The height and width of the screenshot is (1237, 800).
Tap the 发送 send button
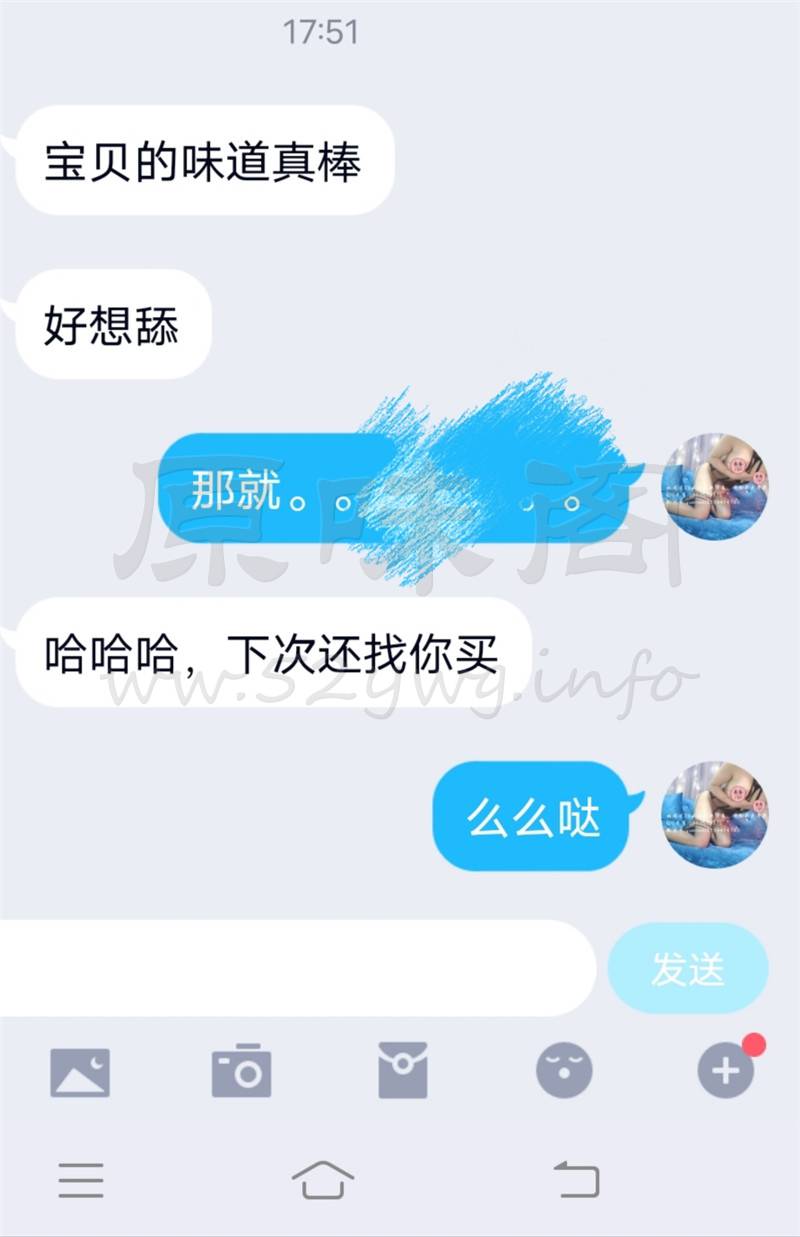coord(688,969)
